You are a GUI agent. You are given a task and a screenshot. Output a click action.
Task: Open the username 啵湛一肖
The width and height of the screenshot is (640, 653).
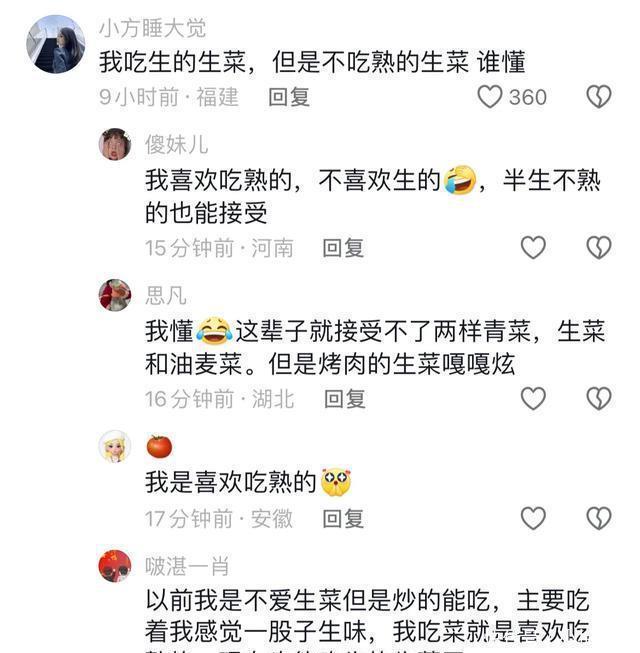coord(187,567)
